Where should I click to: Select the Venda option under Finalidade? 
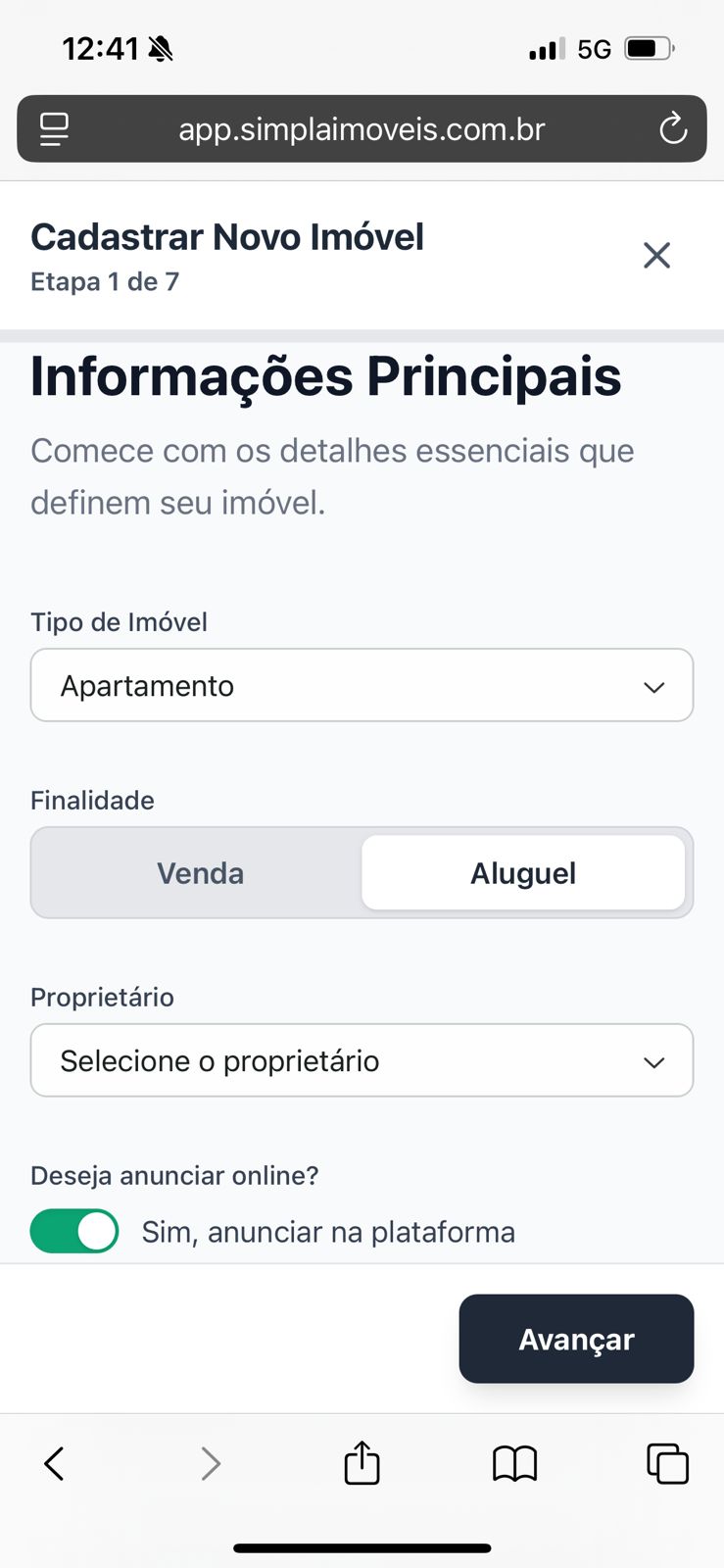(x=200, y=872)
